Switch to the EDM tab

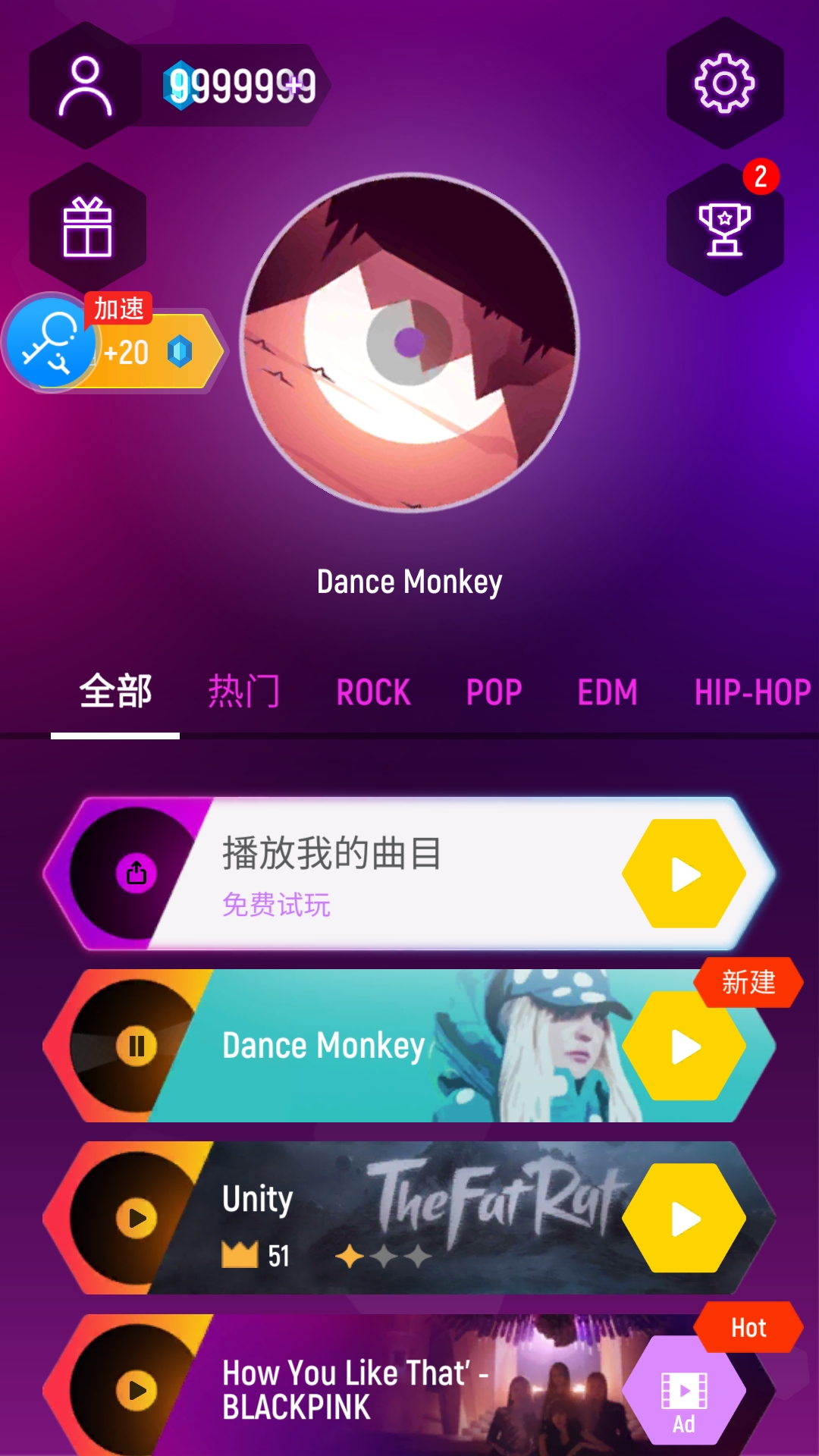(x=607, y=692)
